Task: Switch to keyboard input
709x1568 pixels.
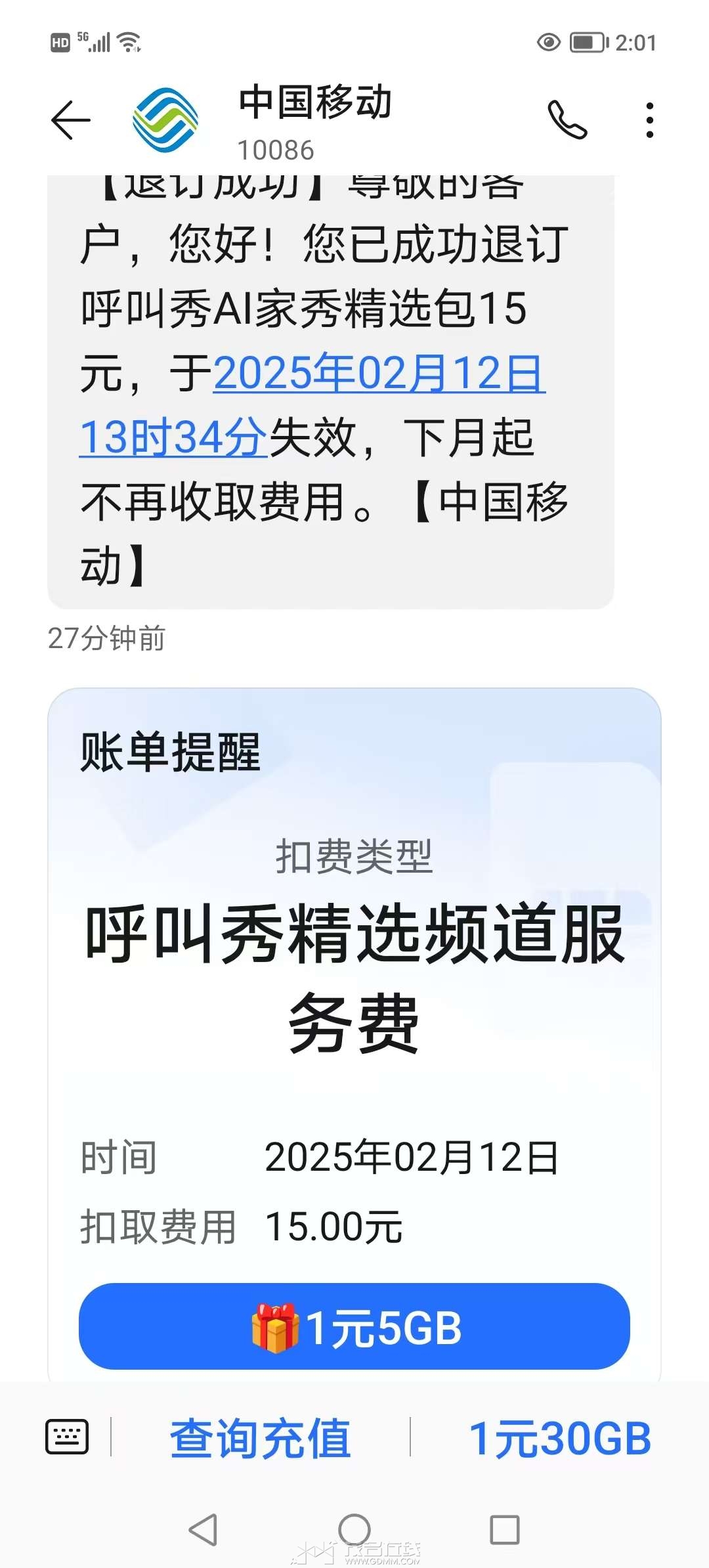Action: click(x=67, y=1437)
